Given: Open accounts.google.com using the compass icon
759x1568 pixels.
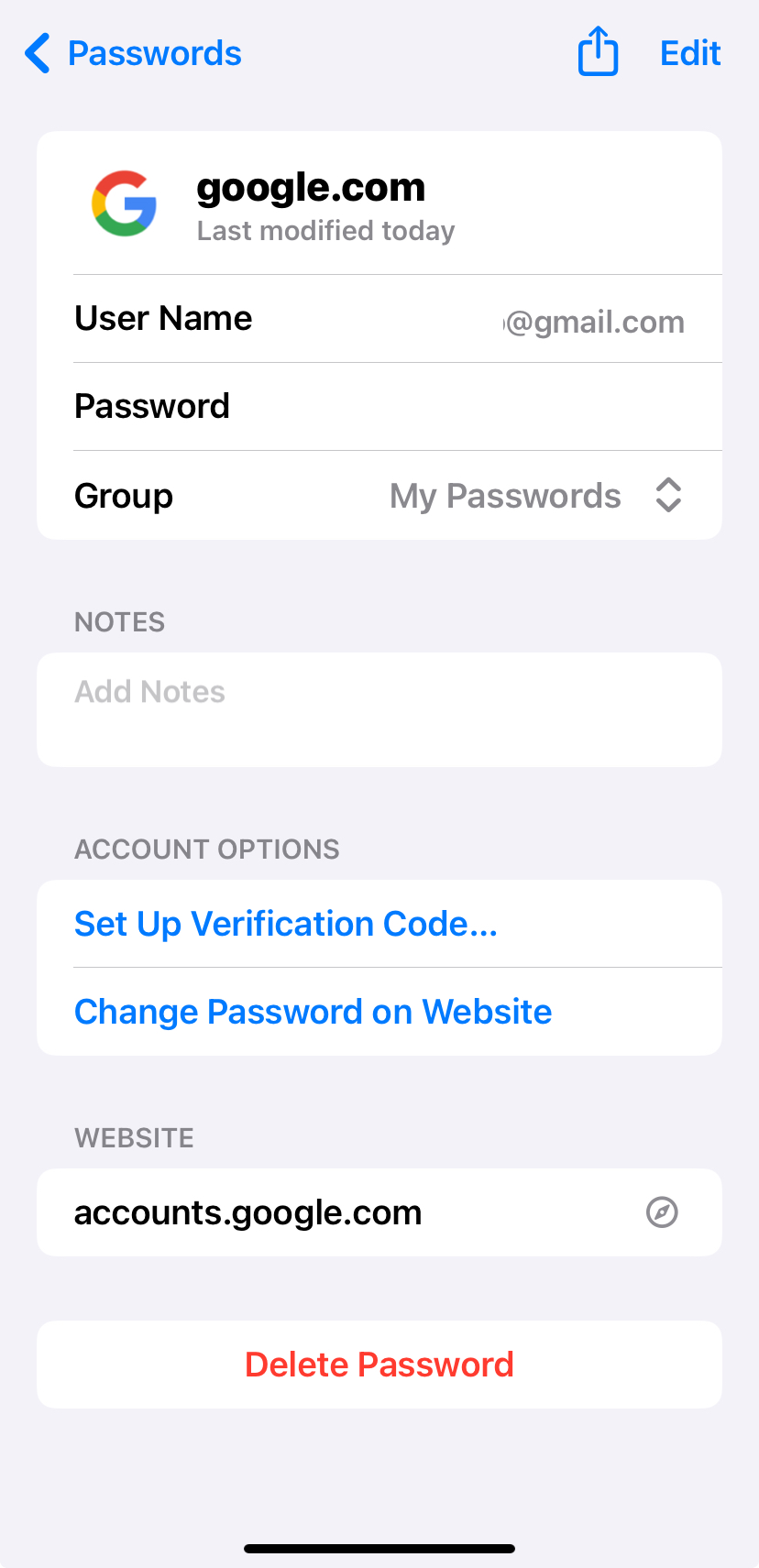Looking at the screenshot, I should (662, 1212).
